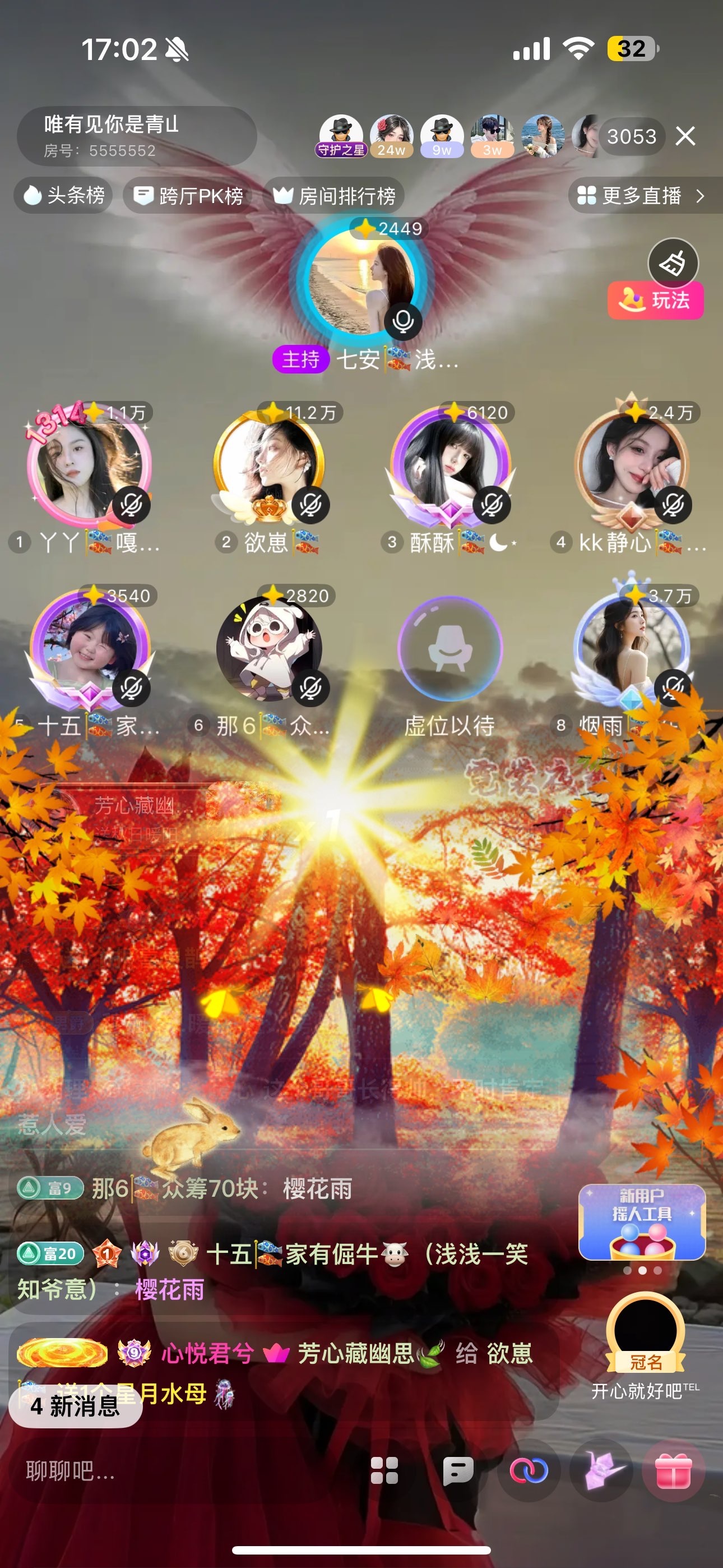Take the empty 虚位以待 seat
Image resolution: width=723 pixels, height=1568 pixels.
451,649
